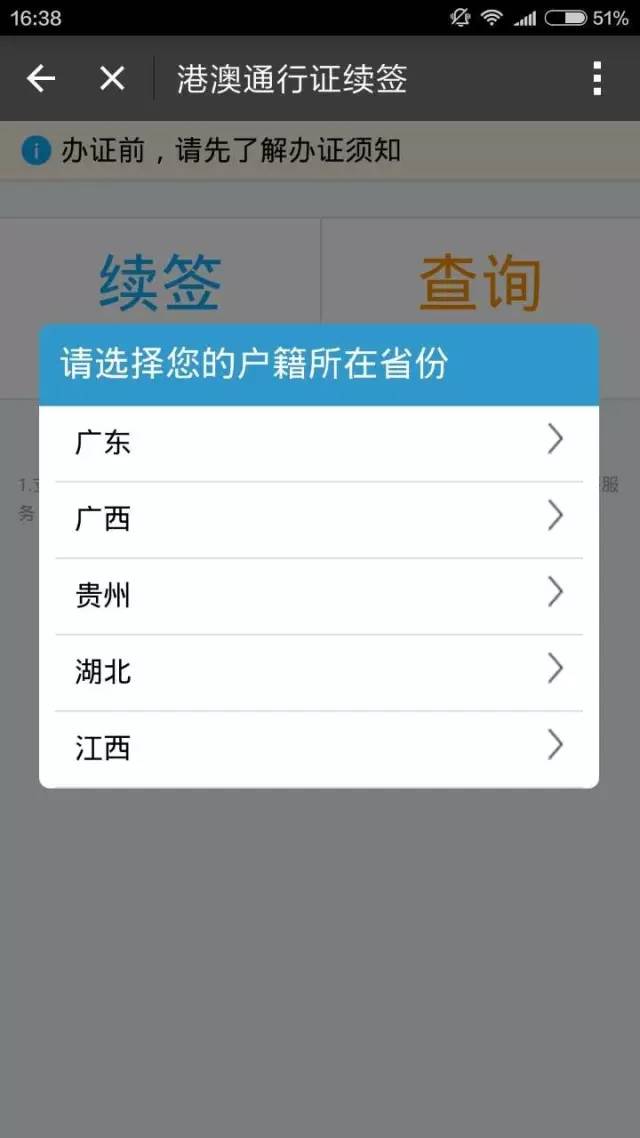Choose 广西 from the province list
The image size is (640, 1138).
tap(318, 518)
